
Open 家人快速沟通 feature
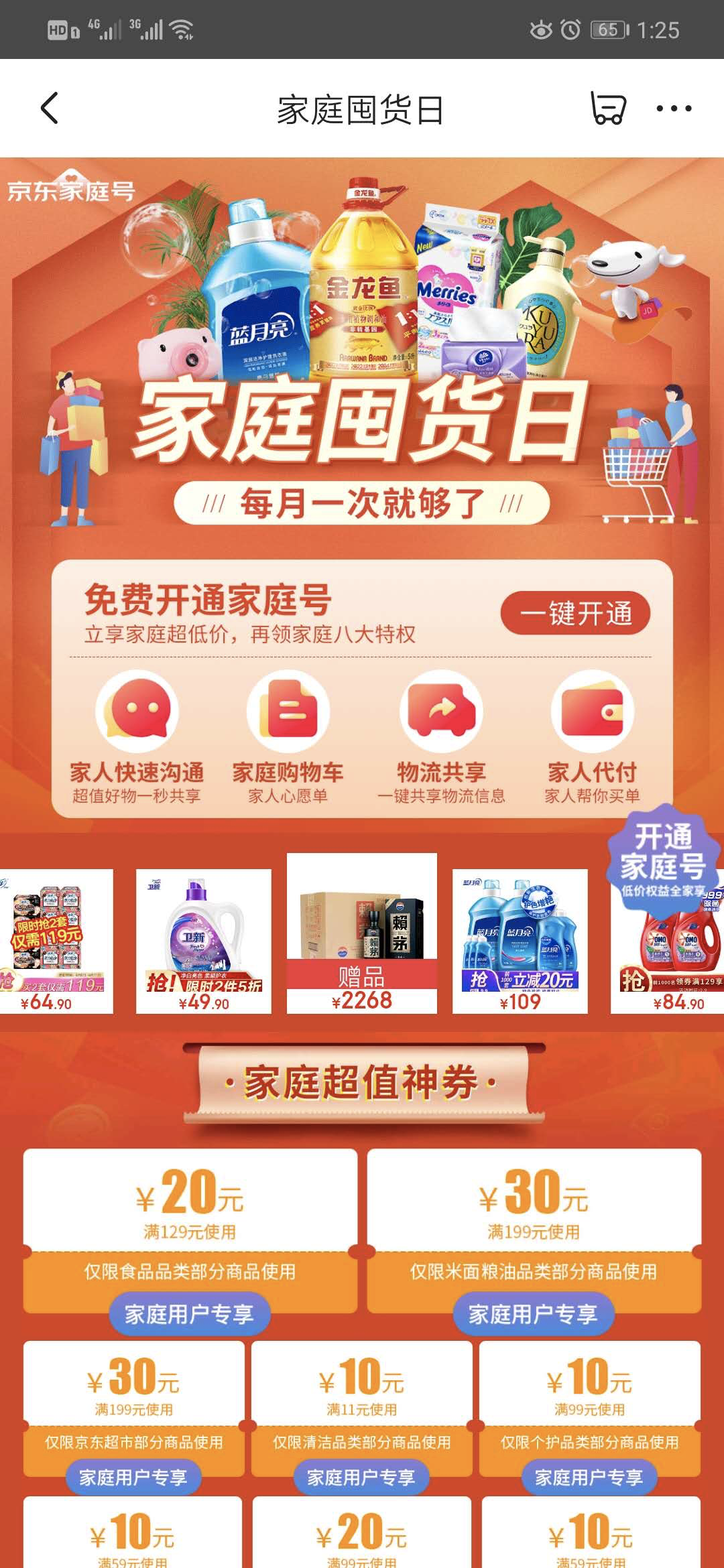click(x=137, y=737)
